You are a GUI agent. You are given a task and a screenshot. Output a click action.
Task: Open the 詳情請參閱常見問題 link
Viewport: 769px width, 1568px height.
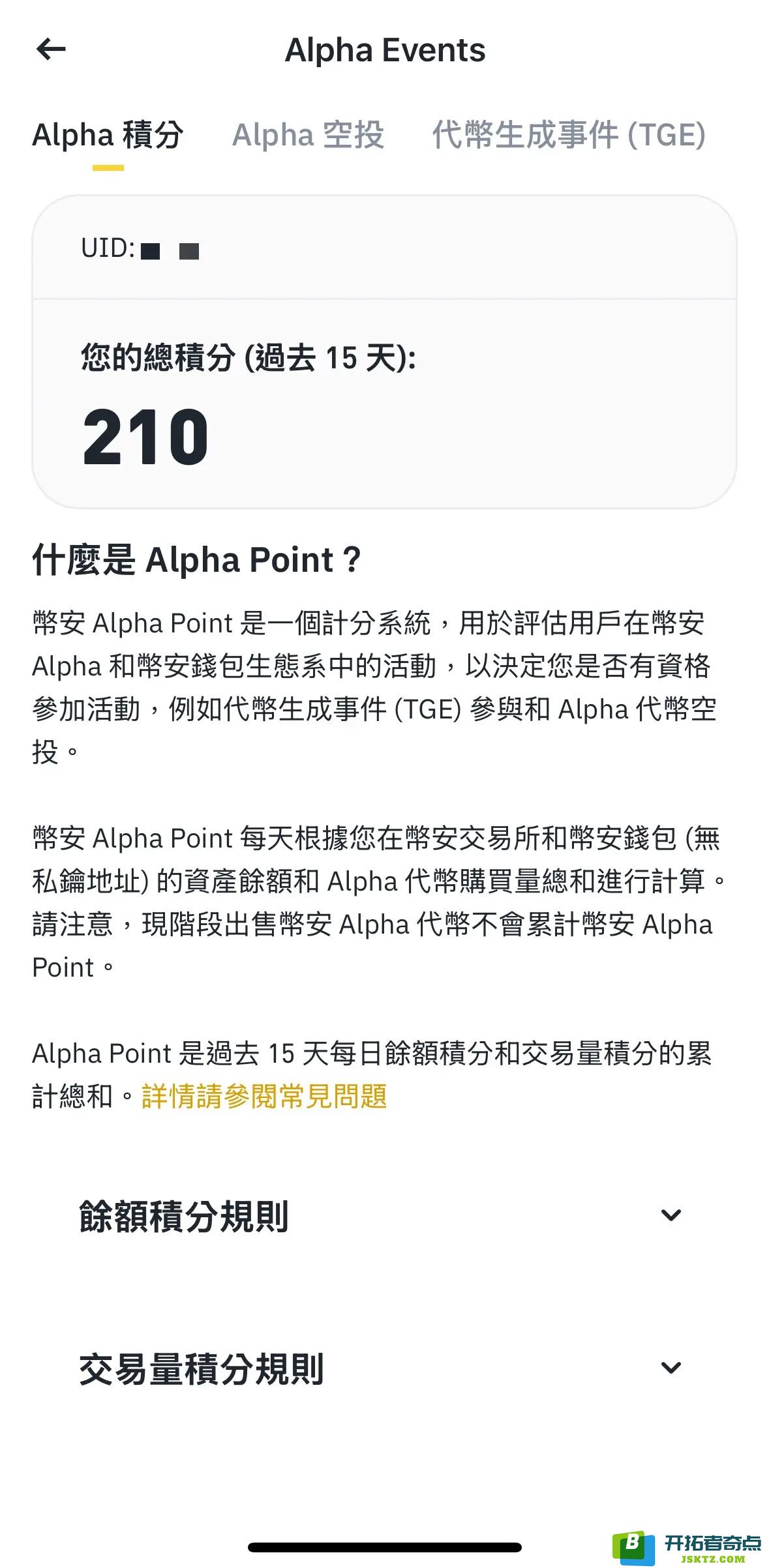pos(264,1097)
